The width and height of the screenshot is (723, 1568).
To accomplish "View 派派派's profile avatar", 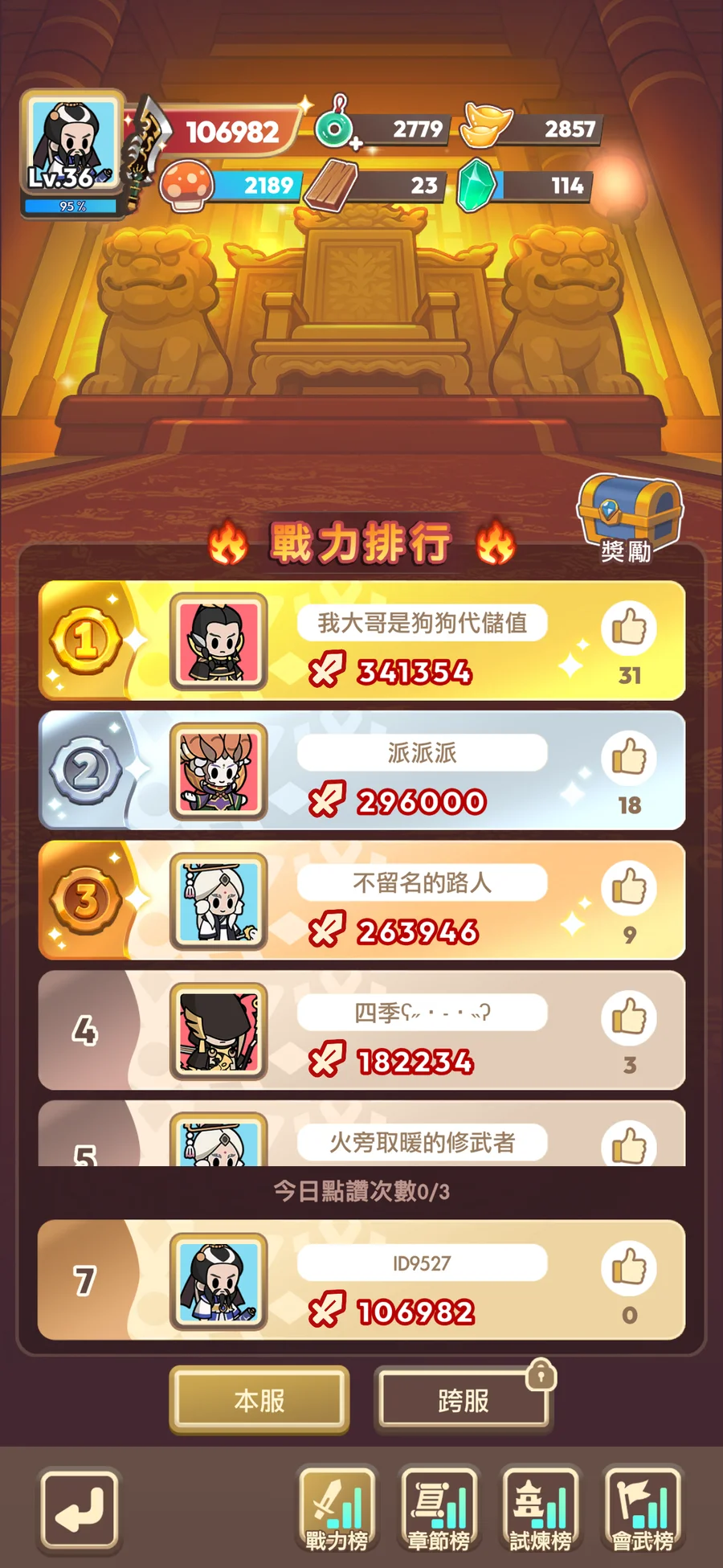I will tap(219, 772).
